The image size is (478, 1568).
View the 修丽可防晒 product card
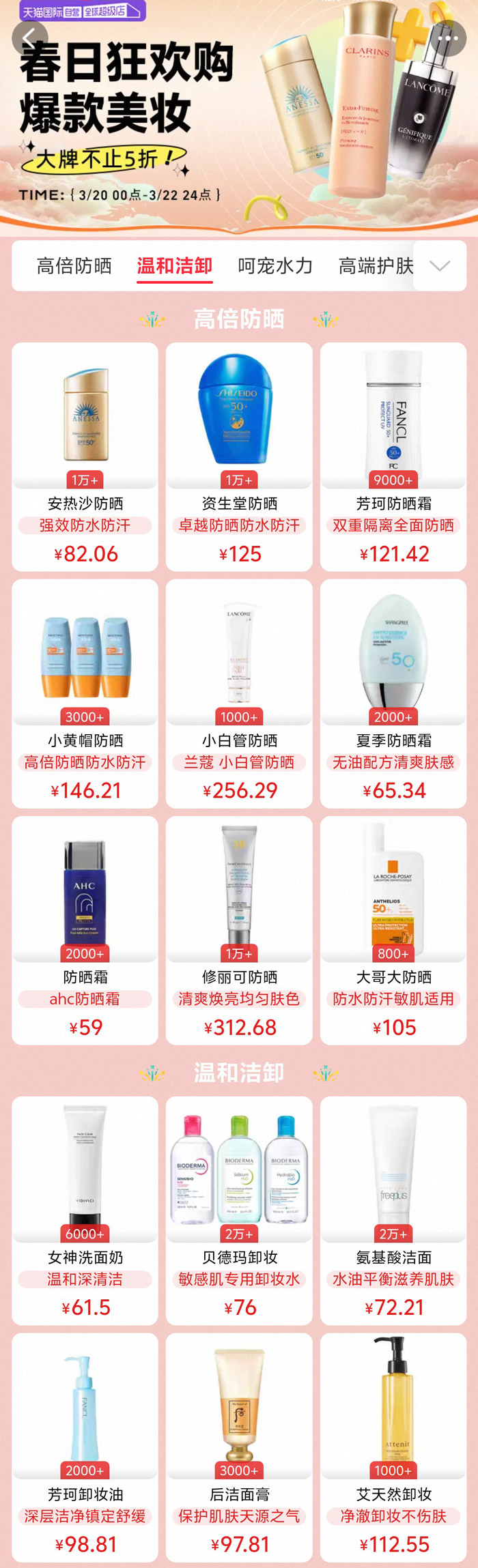click(239, 929)
